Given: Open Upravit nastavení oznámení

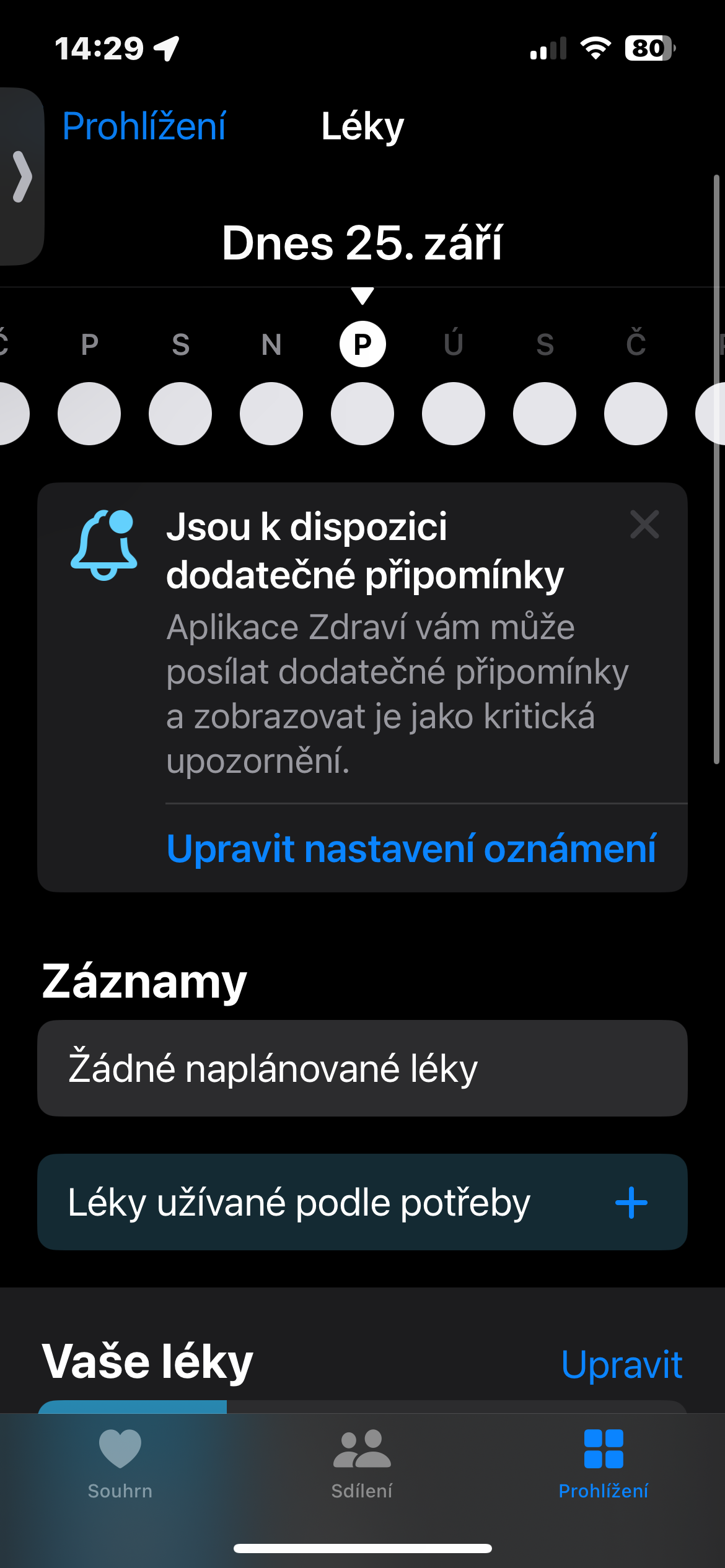Looking at the screenshot, I should [411, 848].
